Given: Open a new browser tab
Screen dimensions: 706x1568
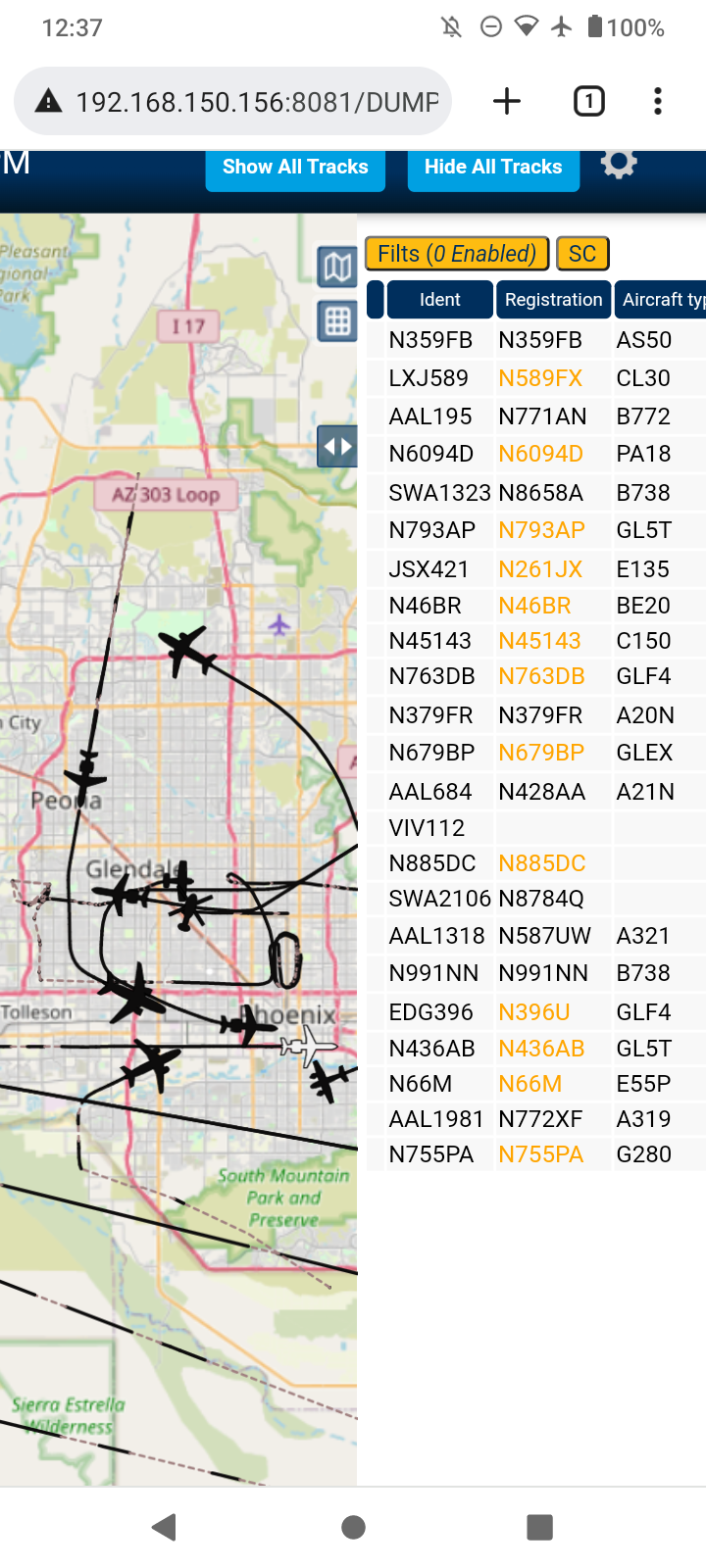Looking at the screenshot, I should point(507,101).
